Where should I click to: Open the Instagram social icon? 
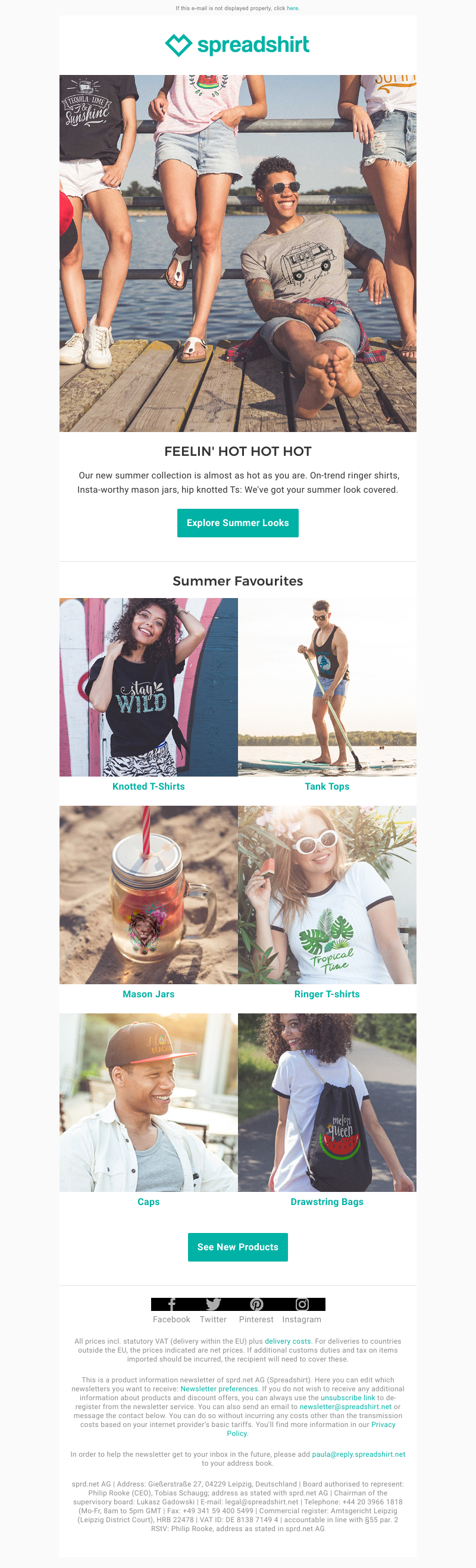click(x=302, y=1303)
